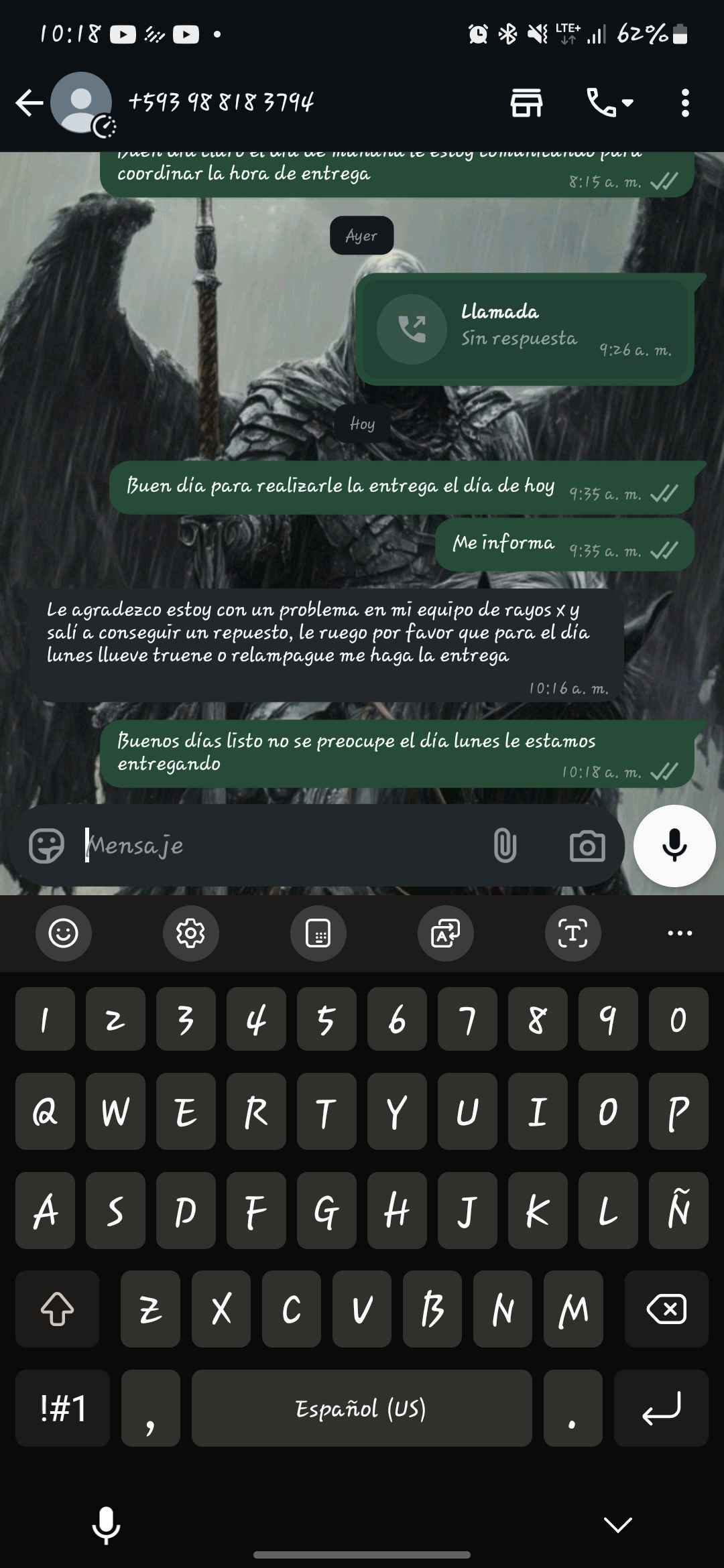
Task: Open keyboard settings gear
Action: [190, 933]
